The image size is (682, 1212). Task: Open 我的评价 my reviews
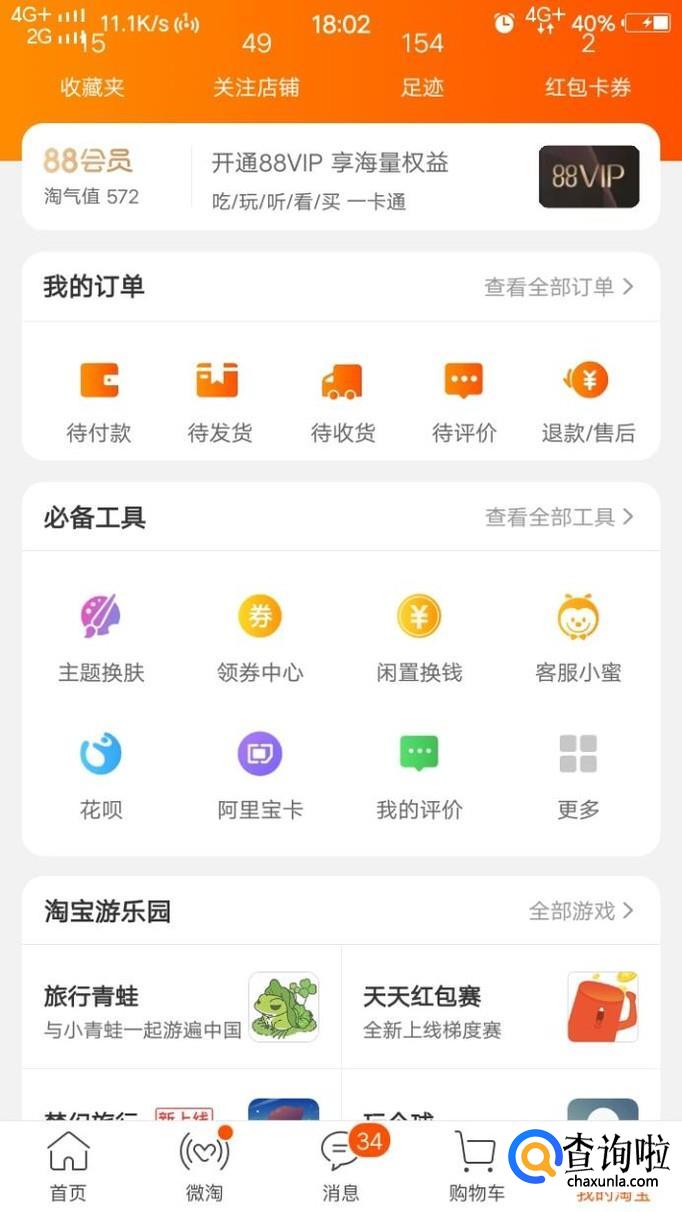click(x=419, y=773)
